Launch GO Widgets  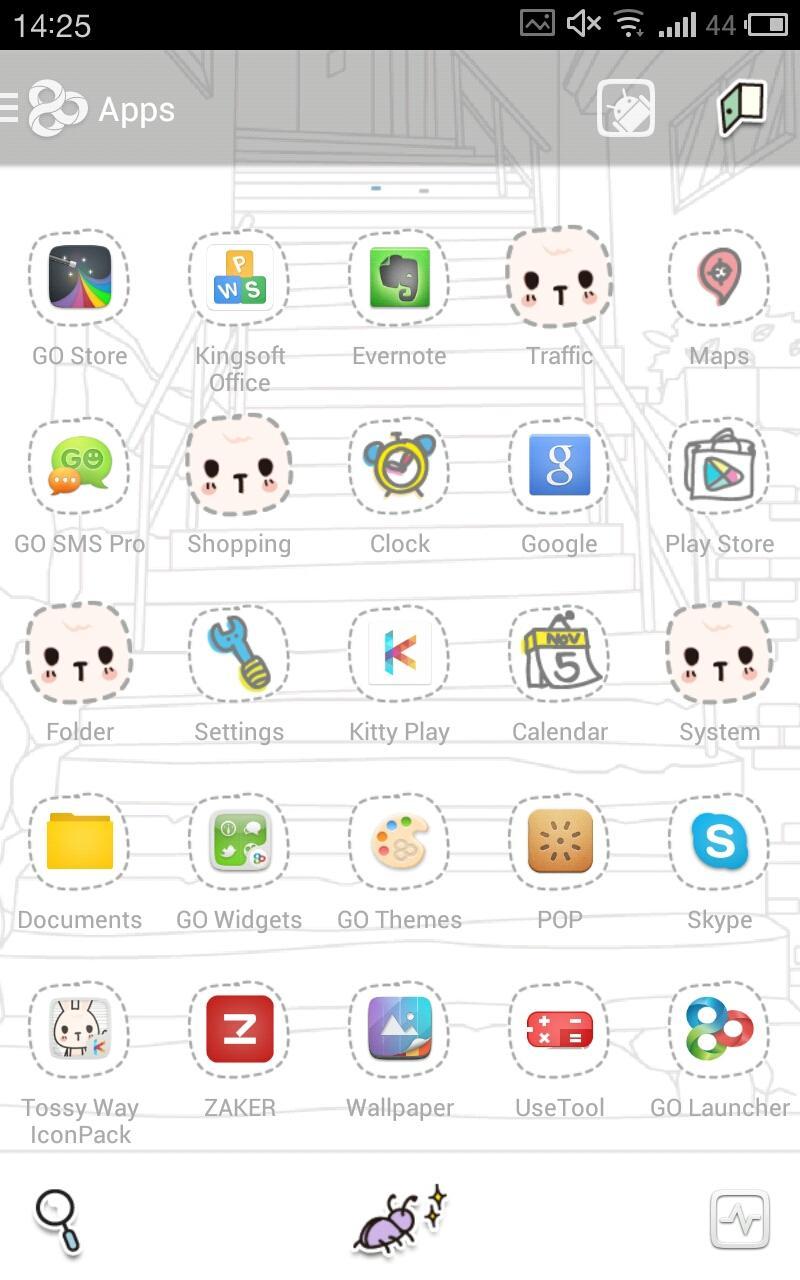tap(239, 841)
